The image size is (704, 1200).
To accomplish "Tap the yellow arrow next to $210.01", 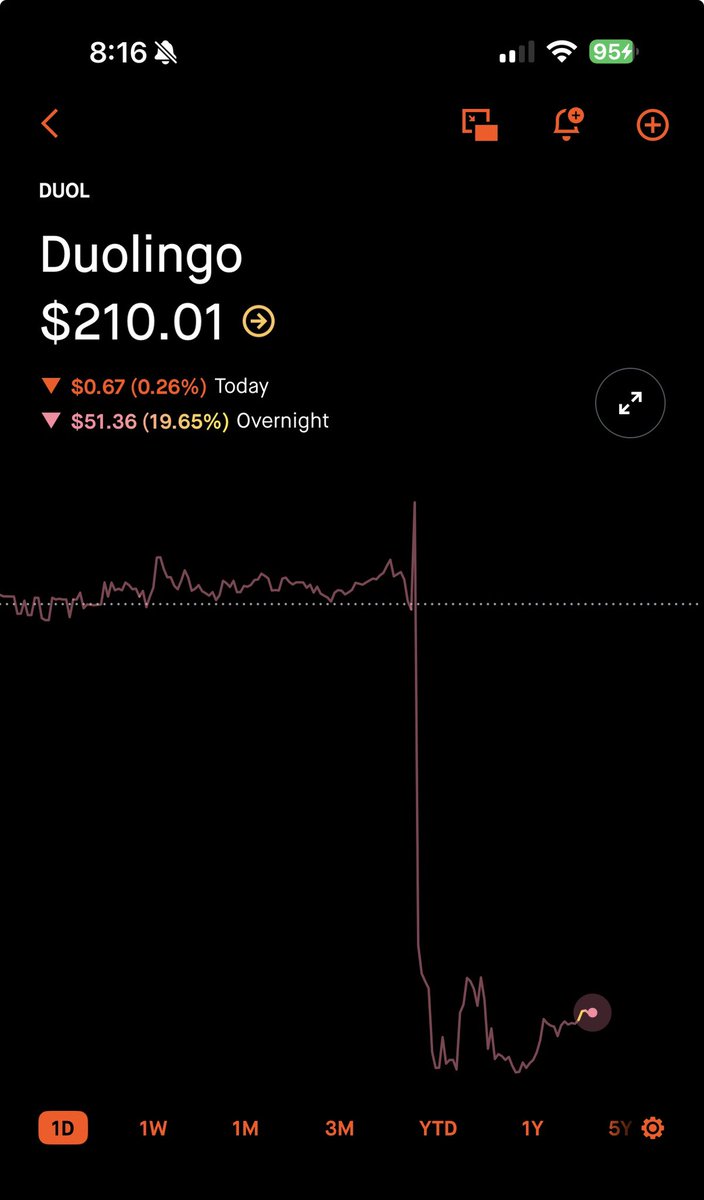I will (x=259, y=321).
